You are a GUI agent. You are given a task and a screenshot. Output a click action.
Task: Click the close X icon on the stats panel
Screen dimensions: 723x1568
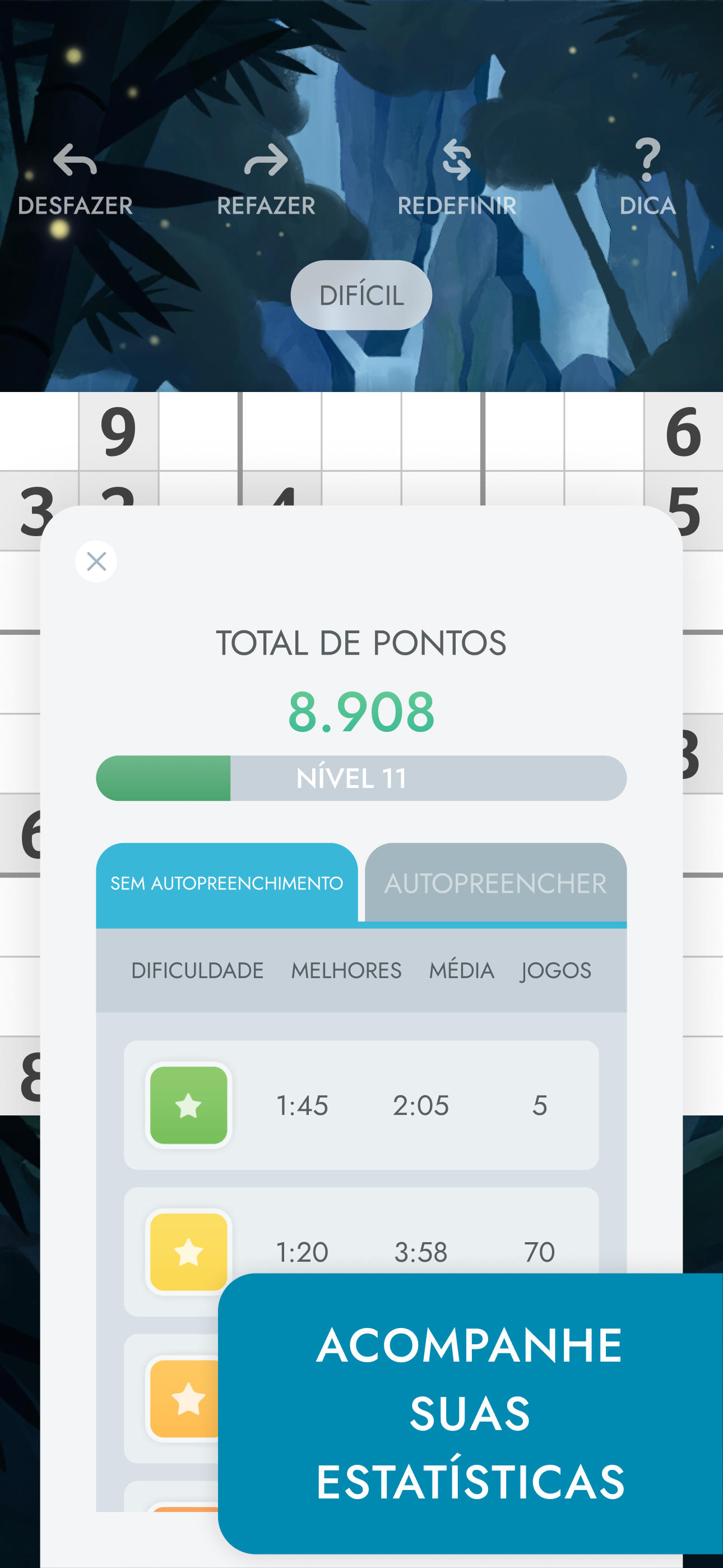click(95, 561)
